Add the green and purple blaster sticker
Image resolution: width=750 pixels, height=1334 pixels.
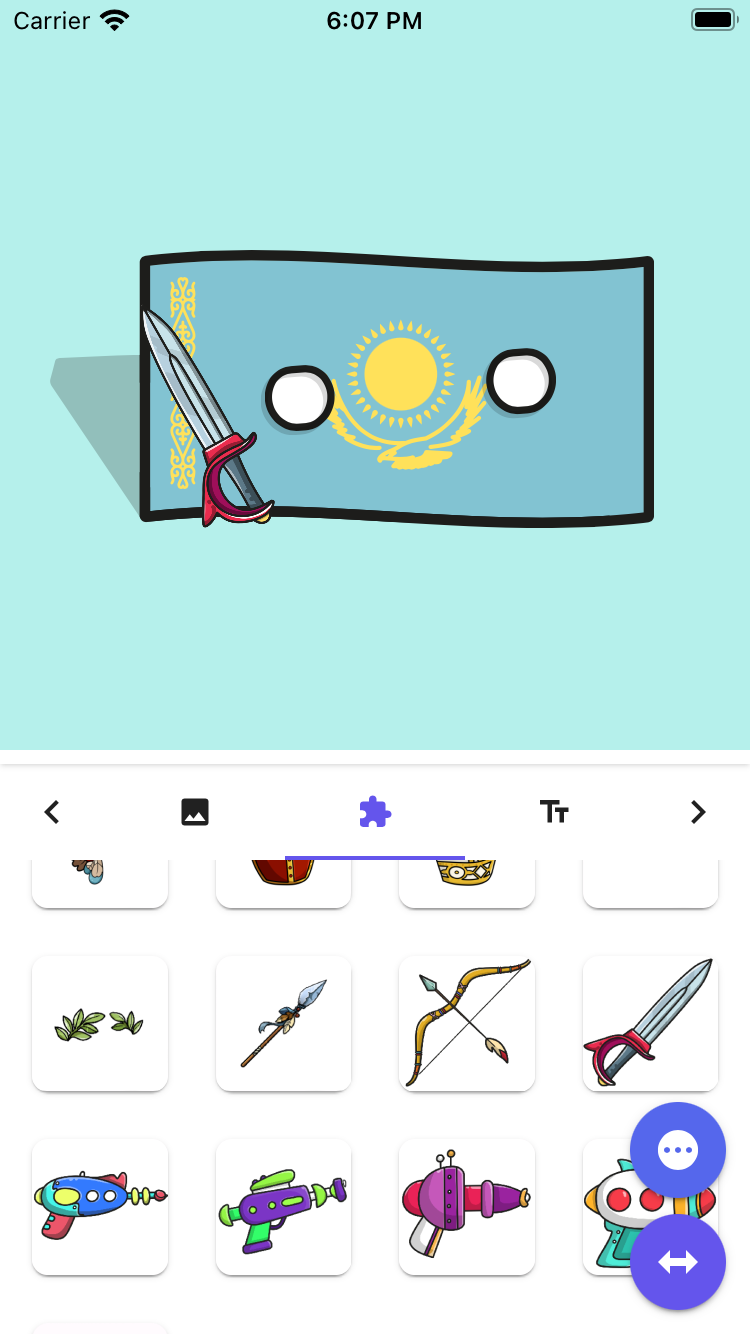[283, 1206]
